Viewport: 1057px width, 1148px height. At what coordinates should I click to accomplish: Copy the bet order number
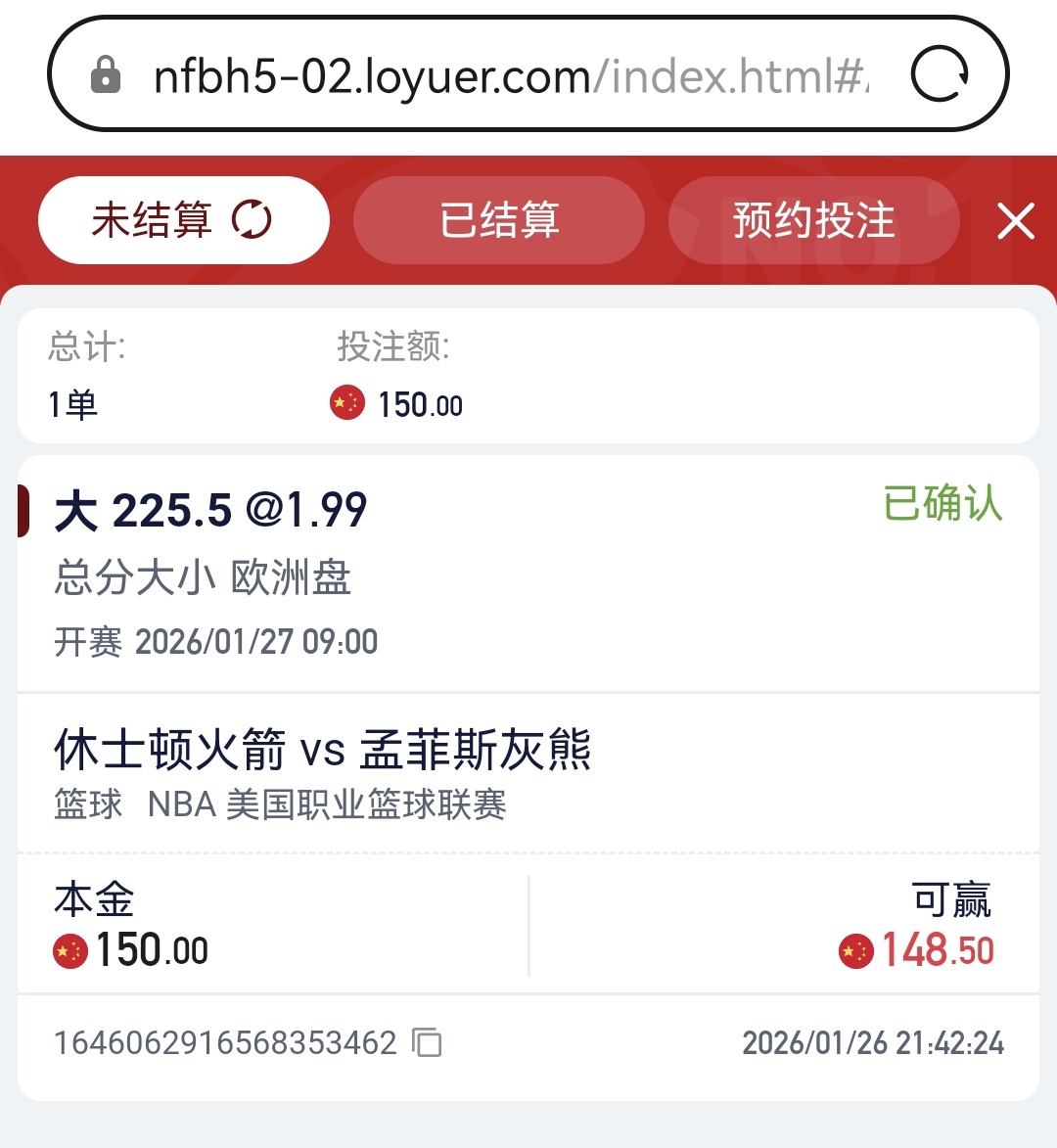pyautogui.click(x=427, y=1043)
